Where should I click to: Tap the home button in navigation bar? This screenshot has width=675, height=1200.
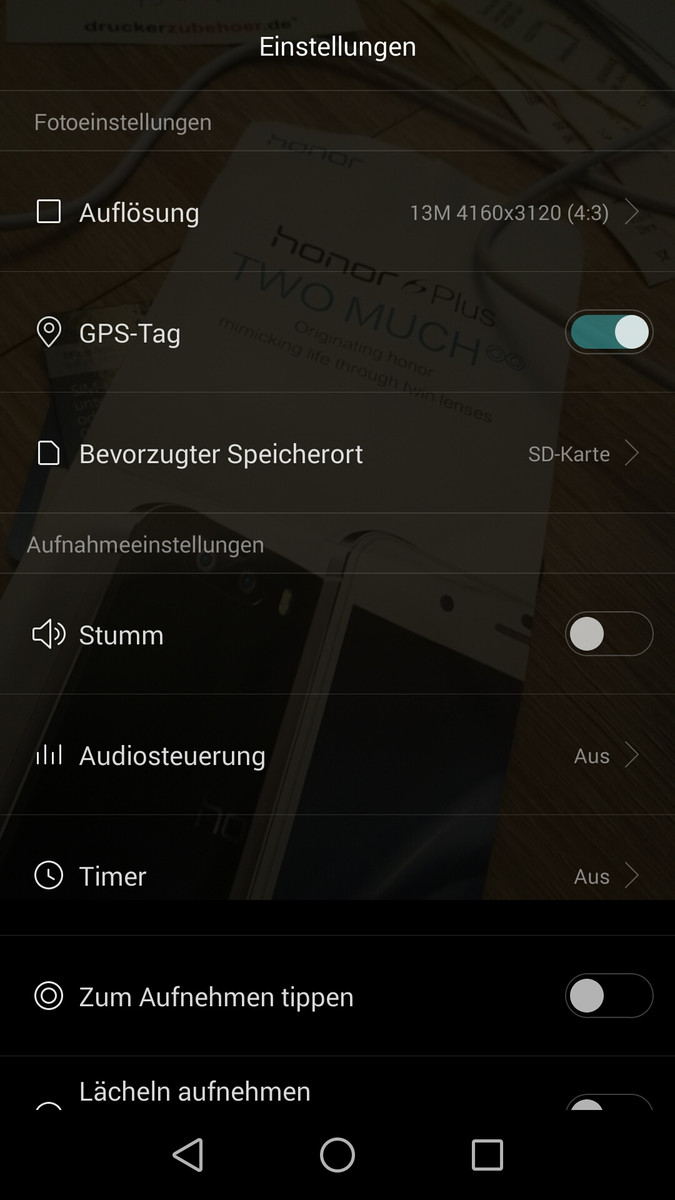pyautogui.click(x=337, y=1155)
